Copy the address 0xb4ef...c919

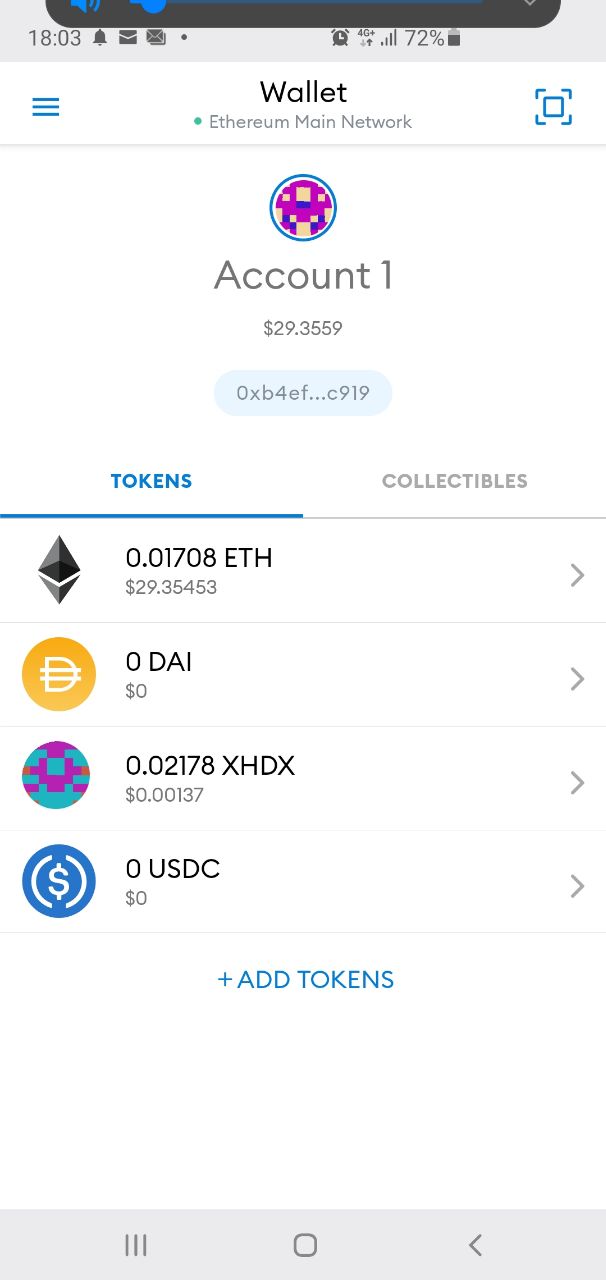[x=303, y=393]
